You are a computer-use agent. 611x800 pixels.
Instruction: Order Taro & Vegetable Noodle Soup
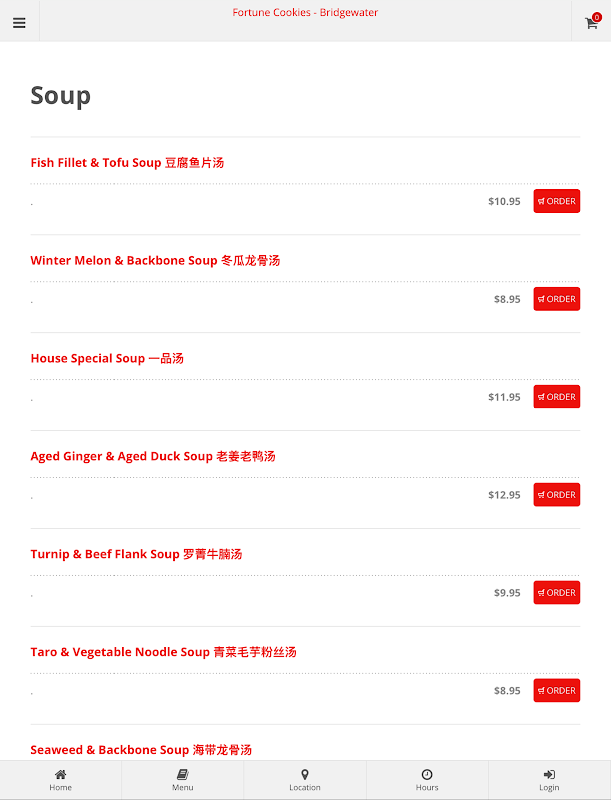click(556, 691)
